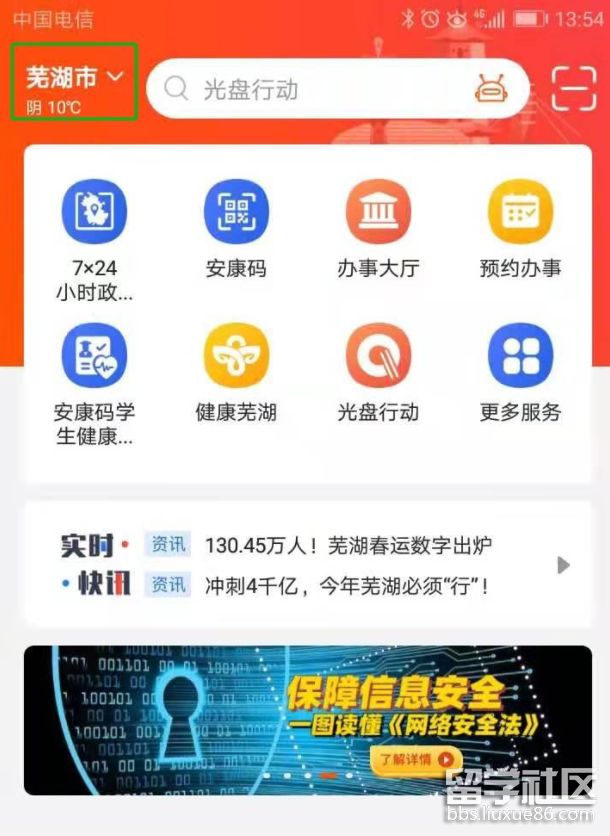Open the robot assistant icon in search bar
Screen dimensions: 610x836
pos(489,89)
